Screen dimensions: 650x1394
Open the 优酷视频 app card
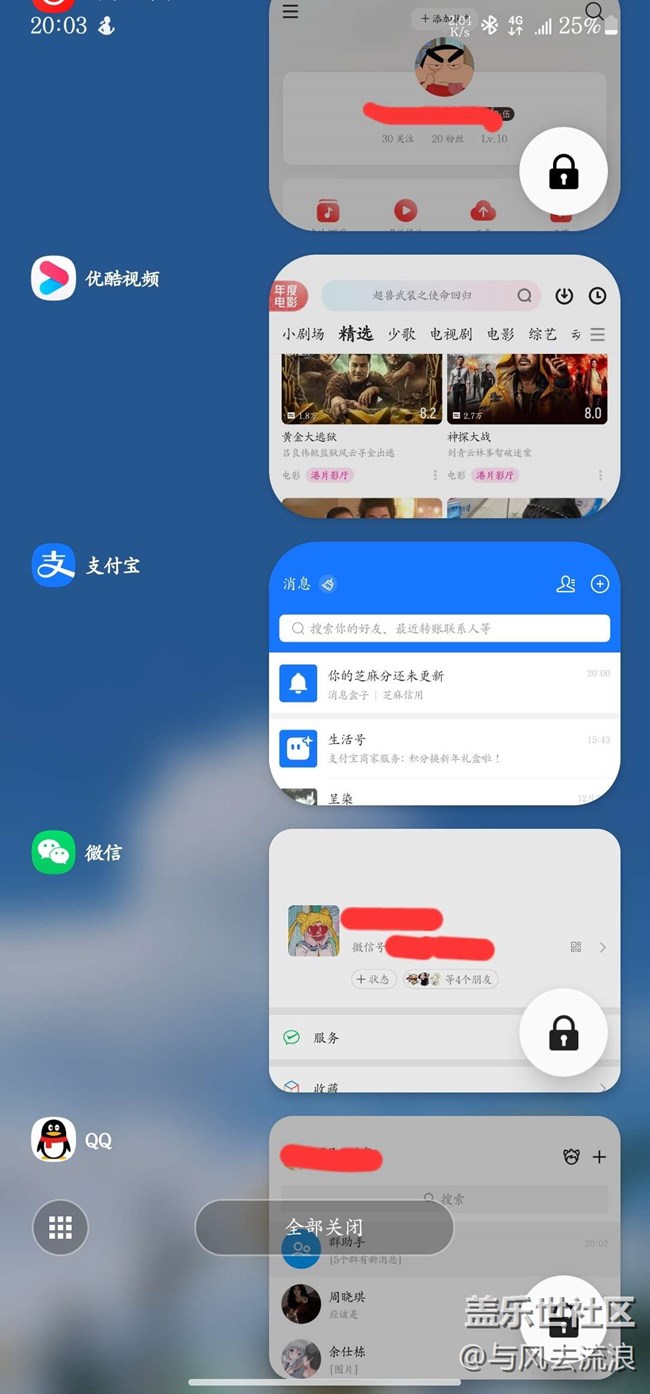(x=444, y=385)
